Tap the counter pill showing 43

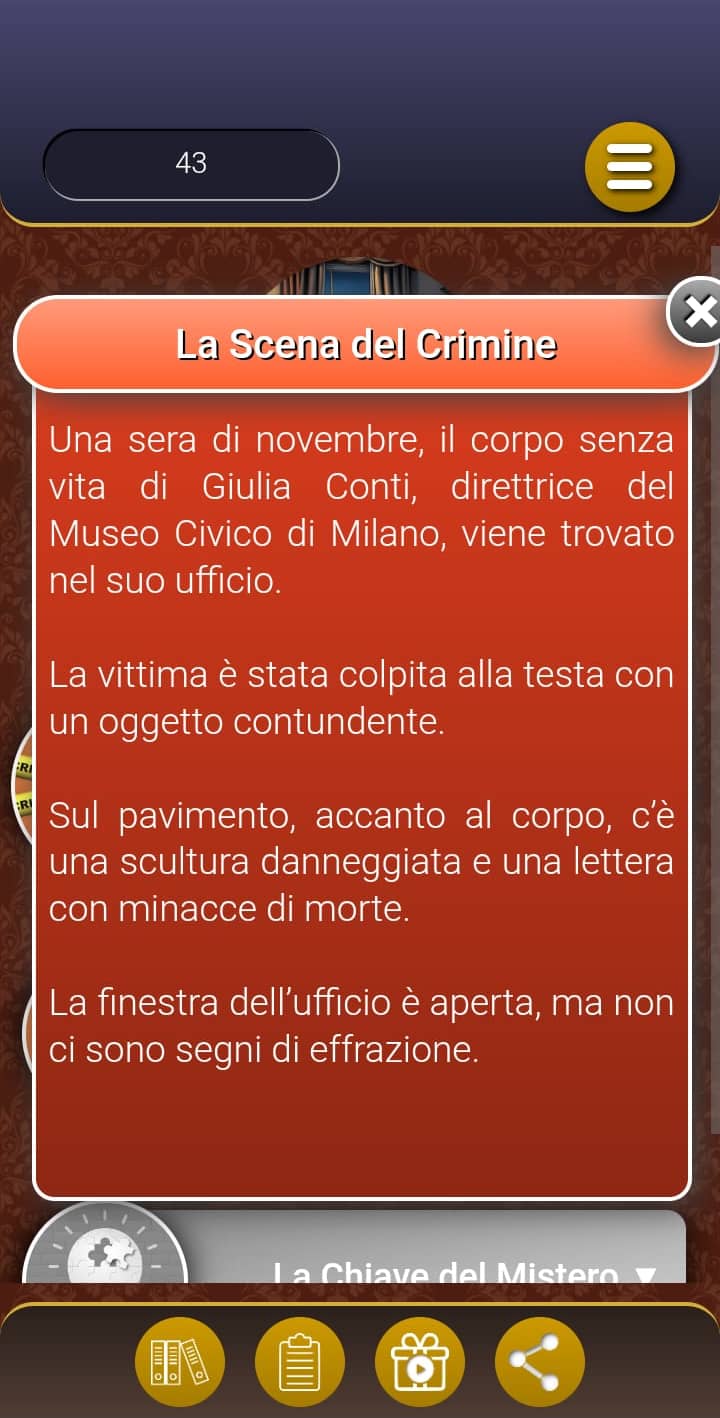tap(191, 164)
